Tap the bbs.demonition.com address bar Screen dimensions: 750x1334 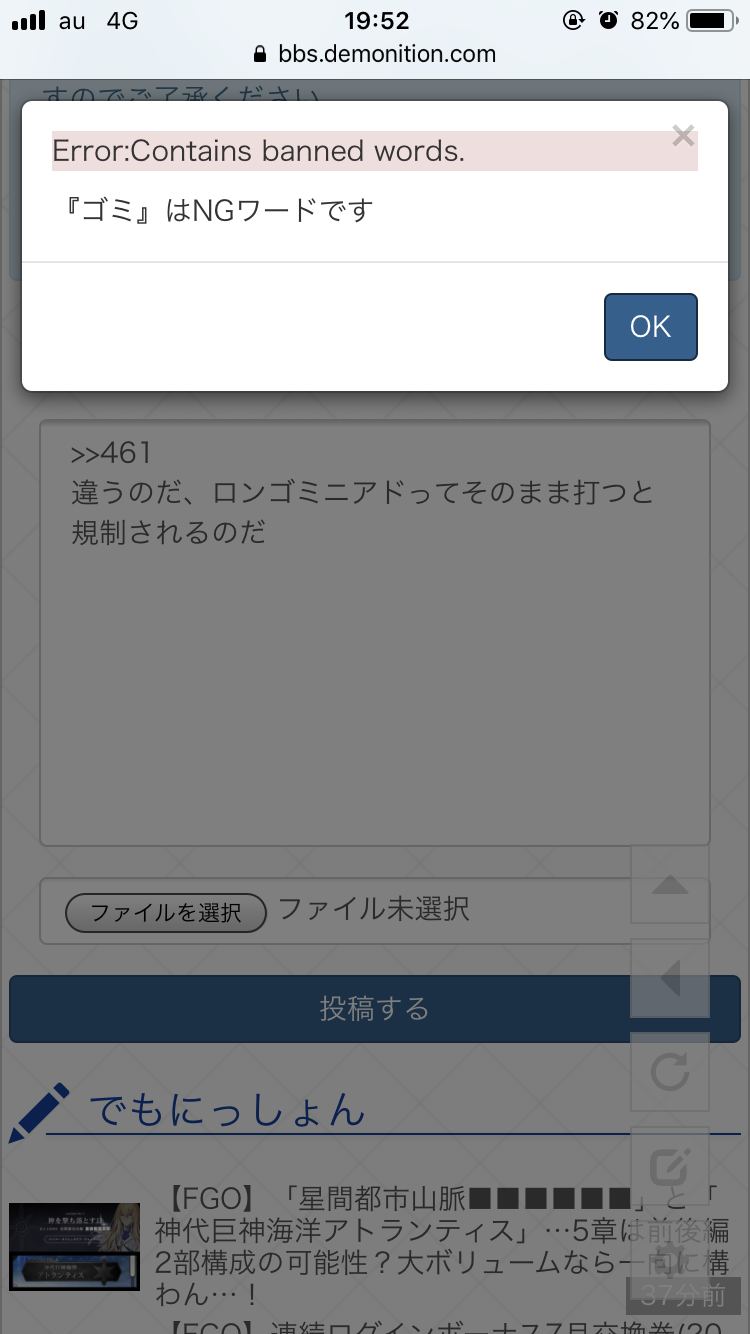point(375,54)
